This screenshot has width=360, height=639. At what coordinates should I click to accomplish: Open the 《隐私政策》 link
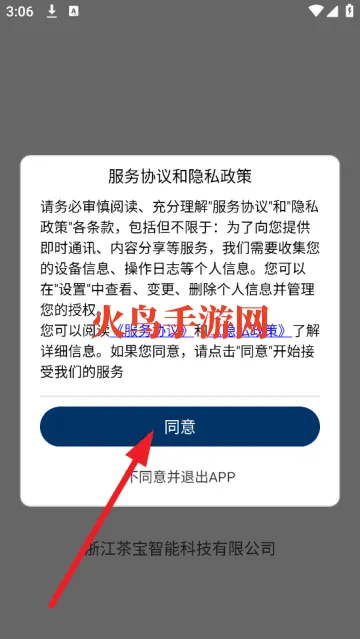[251, 331]
